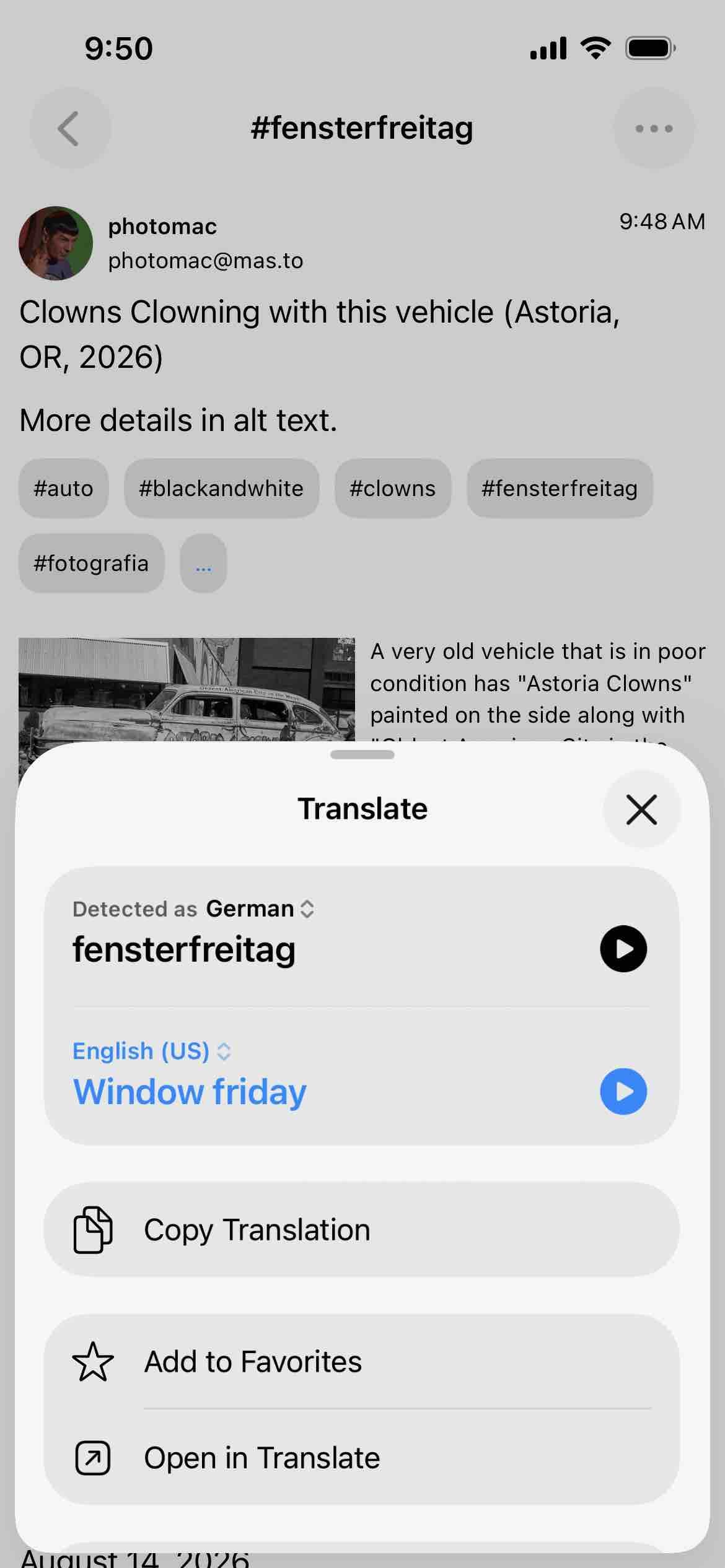This screenshot has height=1568, width=725.
Task: Play the English translation Window friday
Action: coord(623,1091)
